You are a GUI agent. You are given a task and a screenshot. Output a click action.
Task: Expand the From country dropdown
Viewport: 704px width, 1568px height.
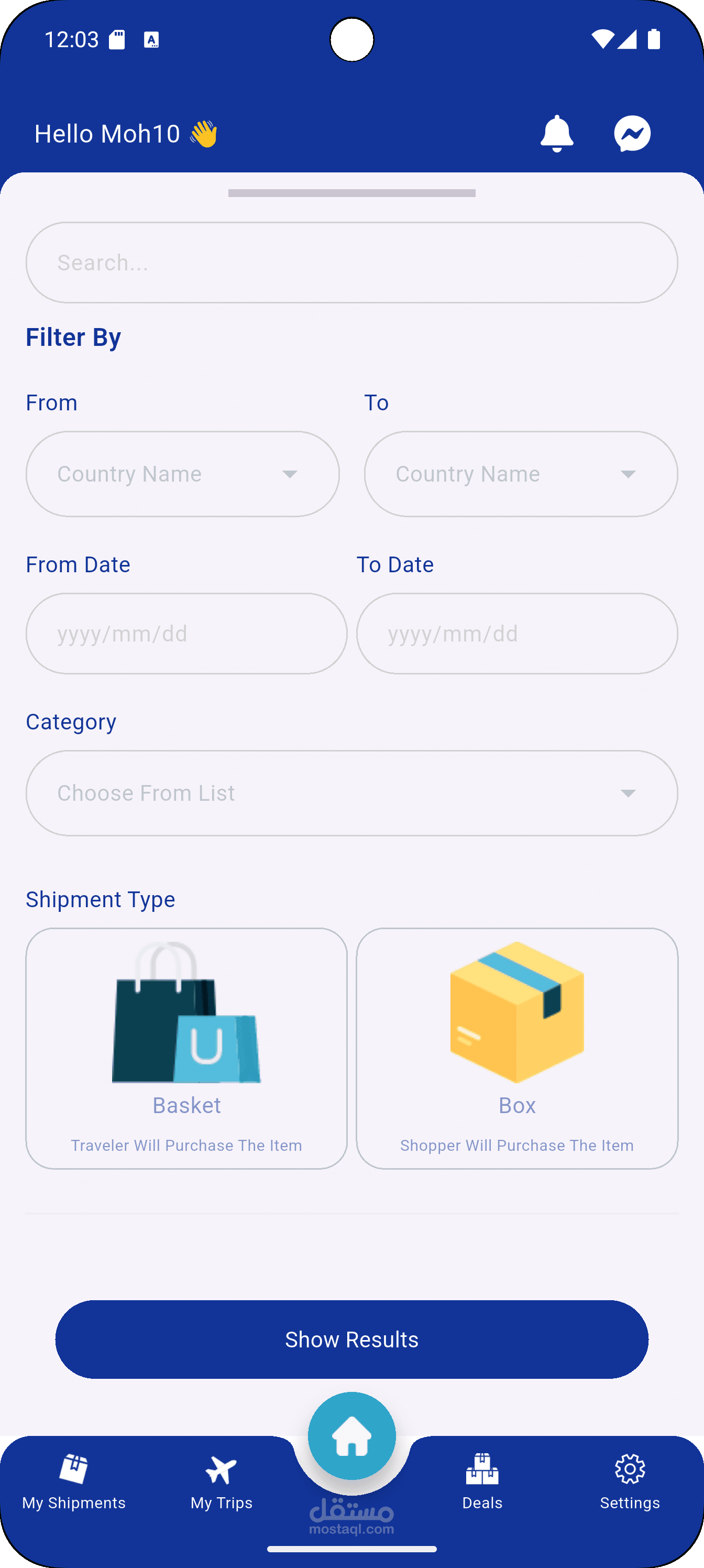[x=182, y=474]
